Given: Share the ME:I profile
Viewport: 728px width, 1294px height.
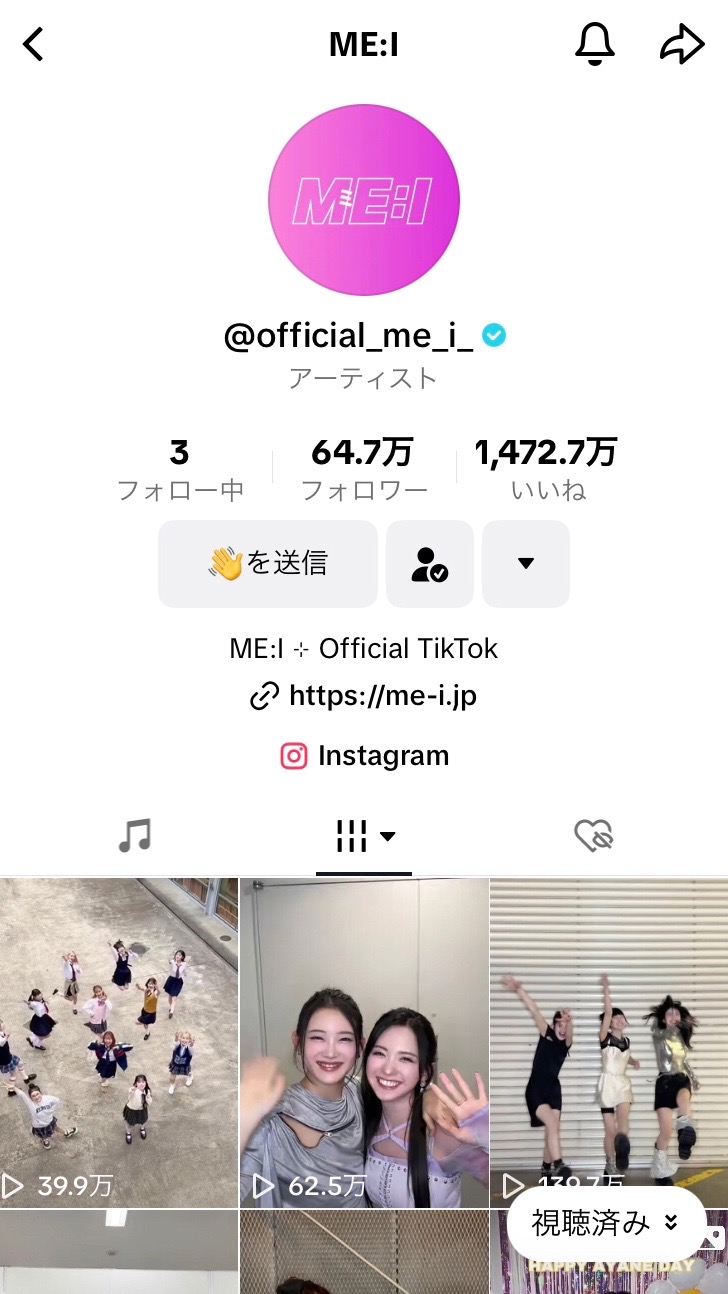Looking at the screenshot, I should tap(682, 45).
